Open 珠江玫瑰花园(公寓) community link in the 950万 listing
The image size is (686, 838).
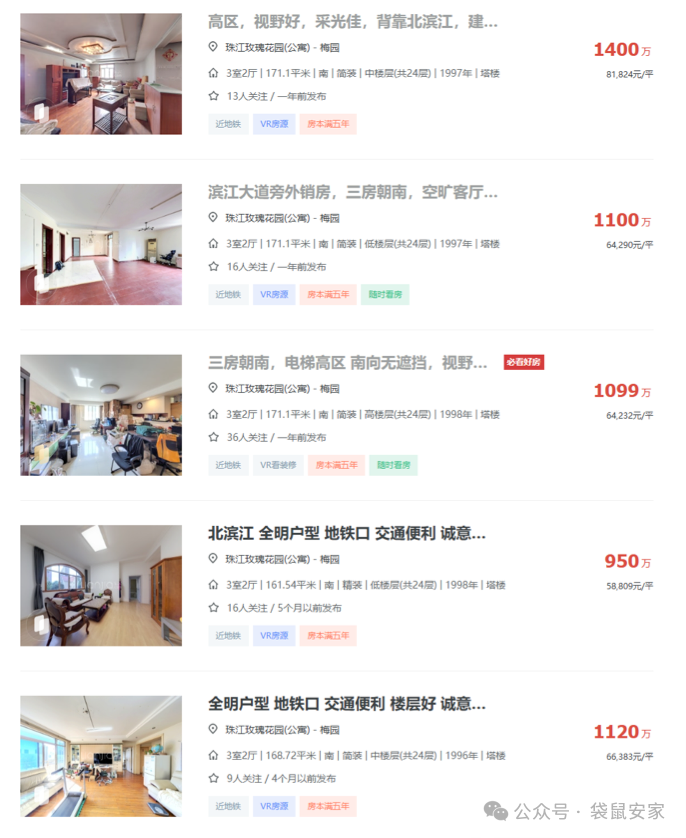coord(267,559)
